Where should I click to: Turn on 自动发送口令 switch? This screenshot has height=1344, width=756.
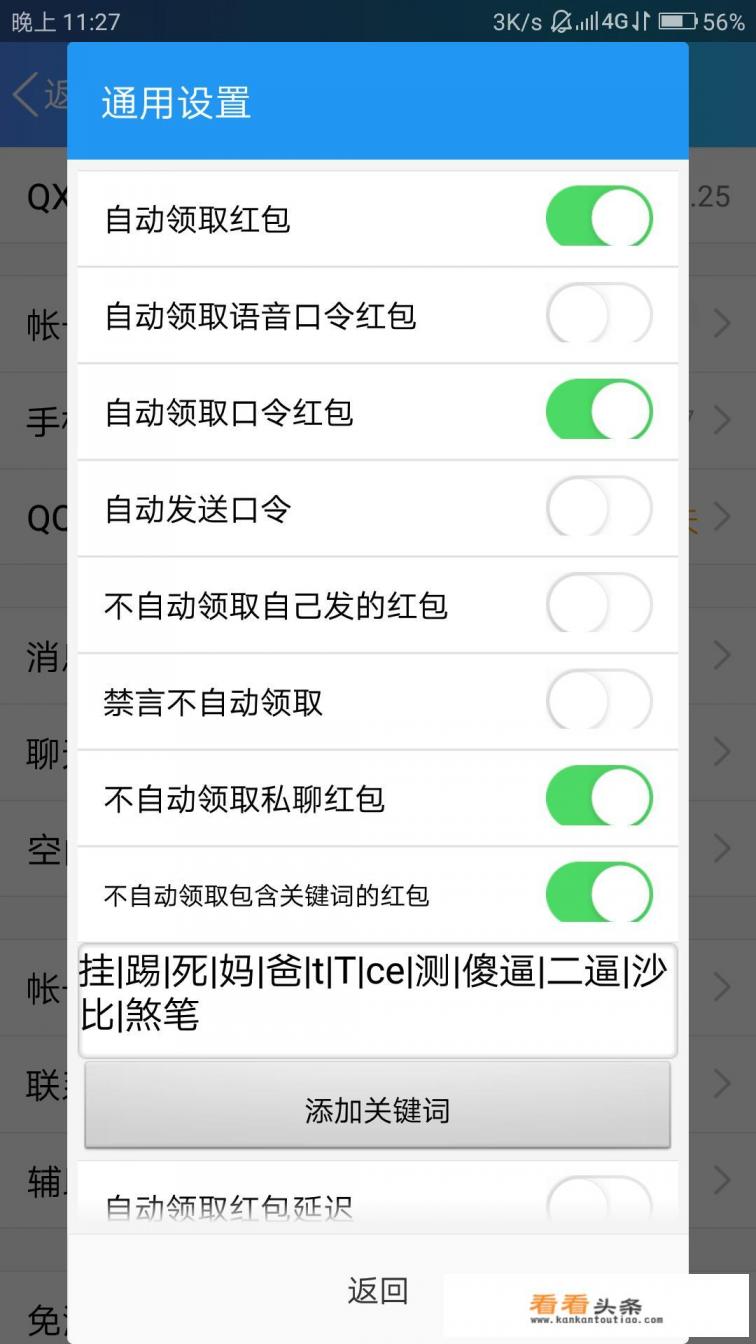pyautogui.click(x=599, y=509)
